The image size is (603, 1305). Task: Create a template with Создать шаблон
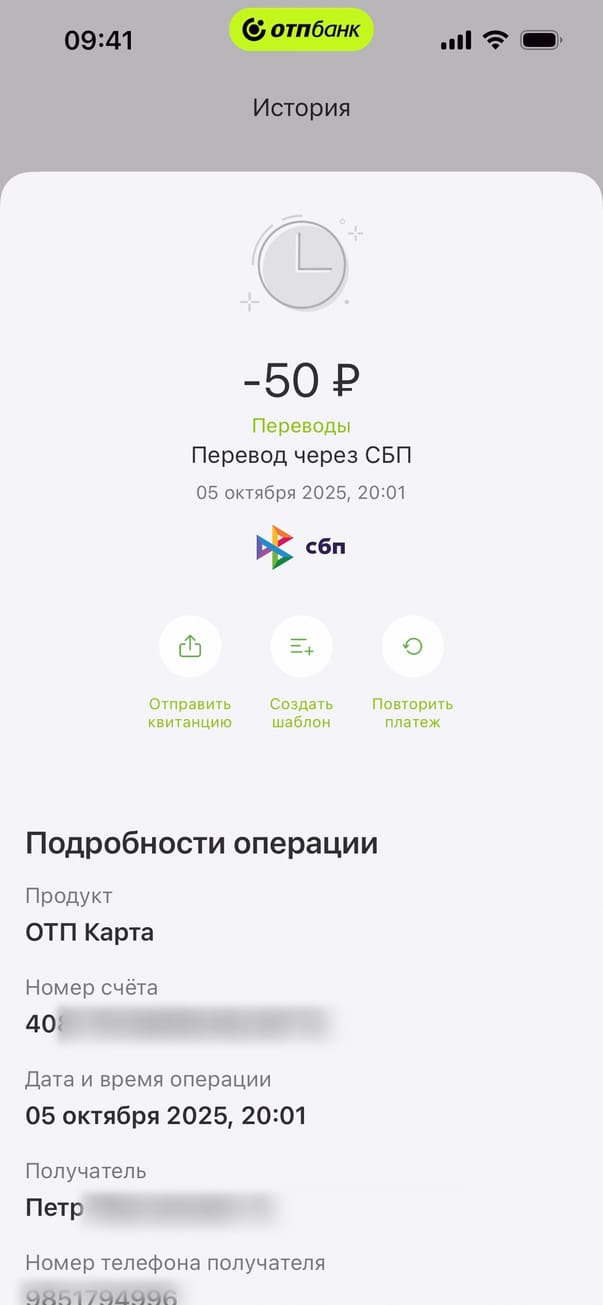click(301, 647)
